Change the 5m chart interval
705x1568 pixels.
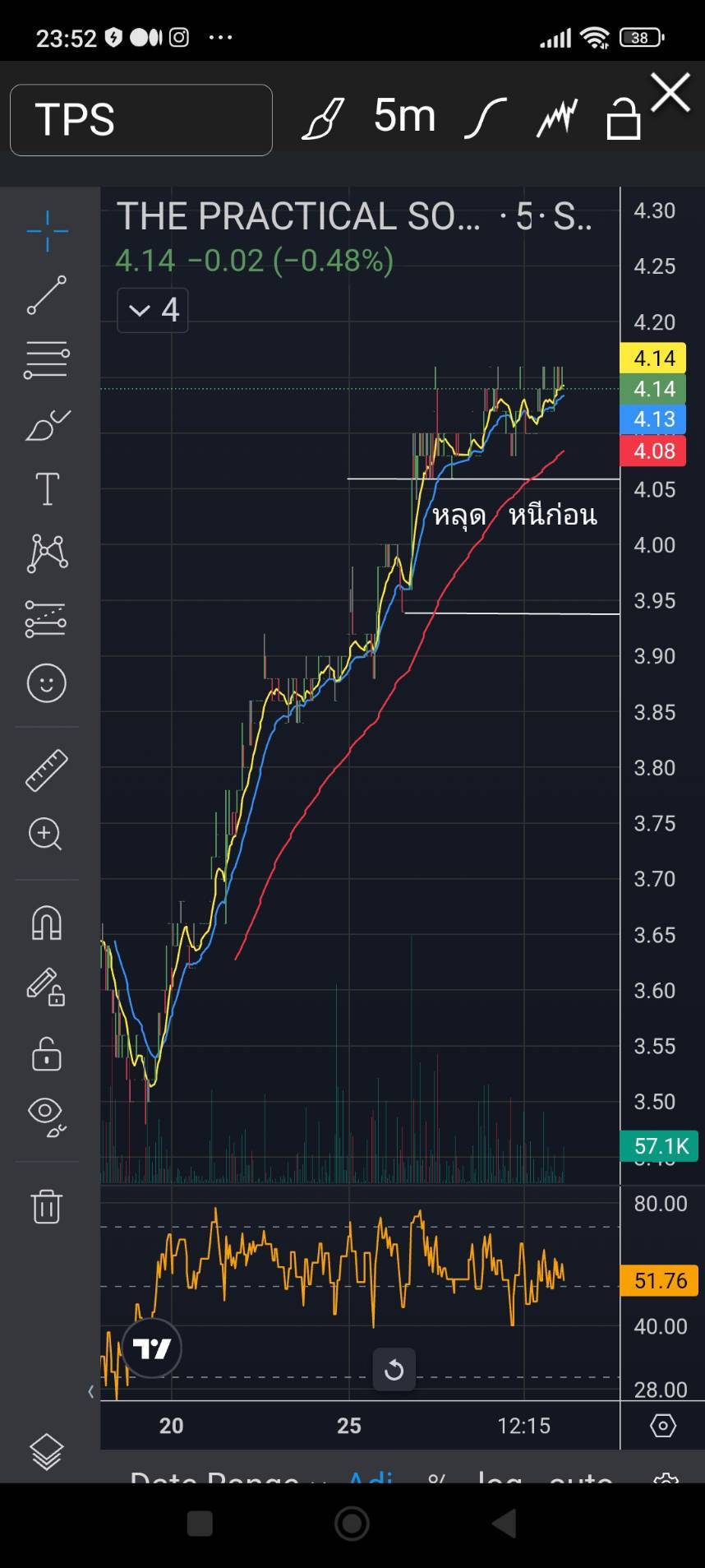tap(404, 116)
